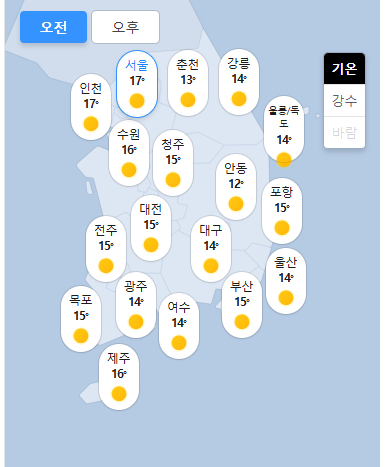Open the 춘천 weather marker

188,83
